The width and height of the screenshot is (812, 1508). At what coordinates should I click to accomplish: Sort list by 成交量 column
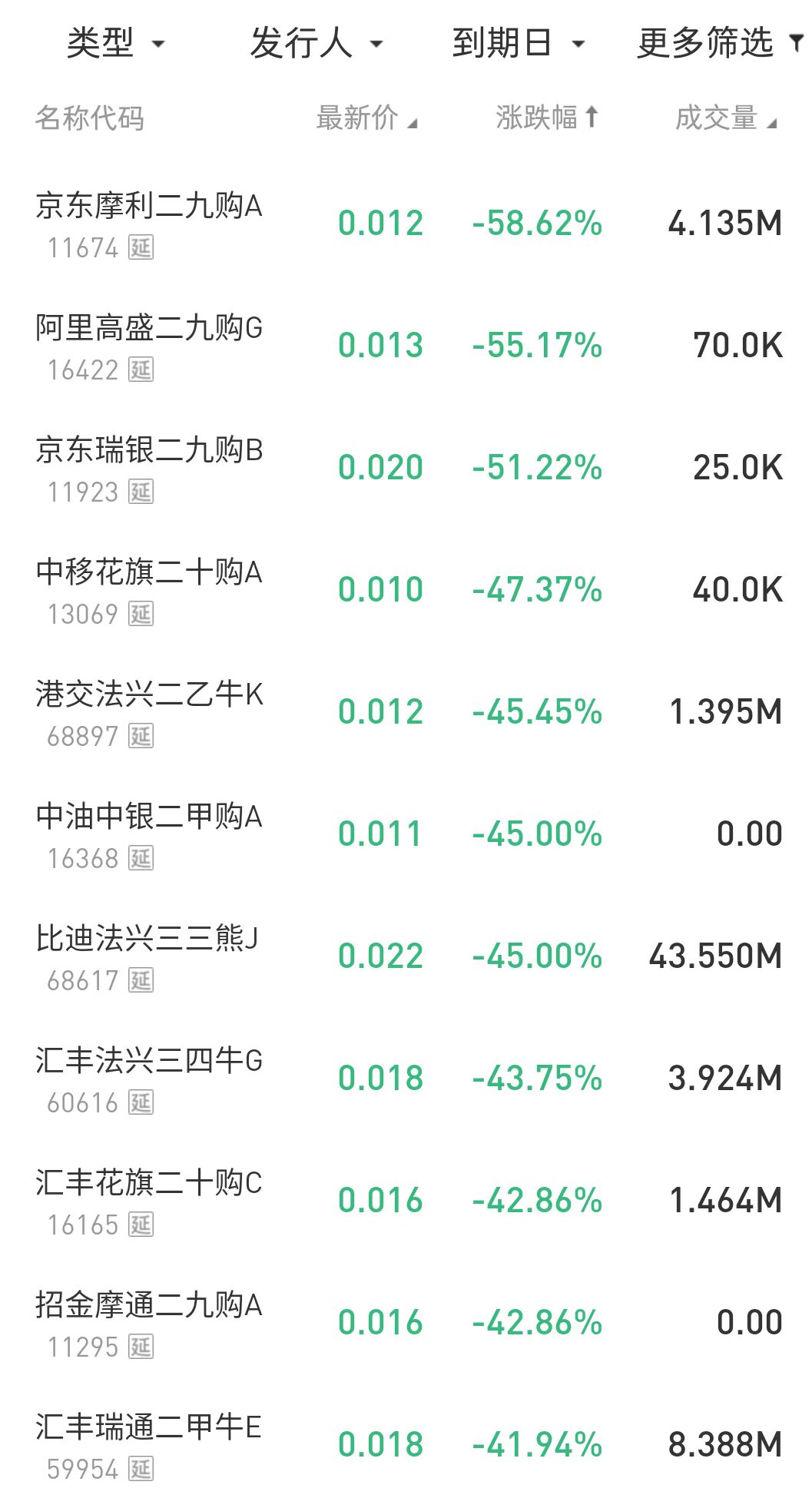click(725, 118)
